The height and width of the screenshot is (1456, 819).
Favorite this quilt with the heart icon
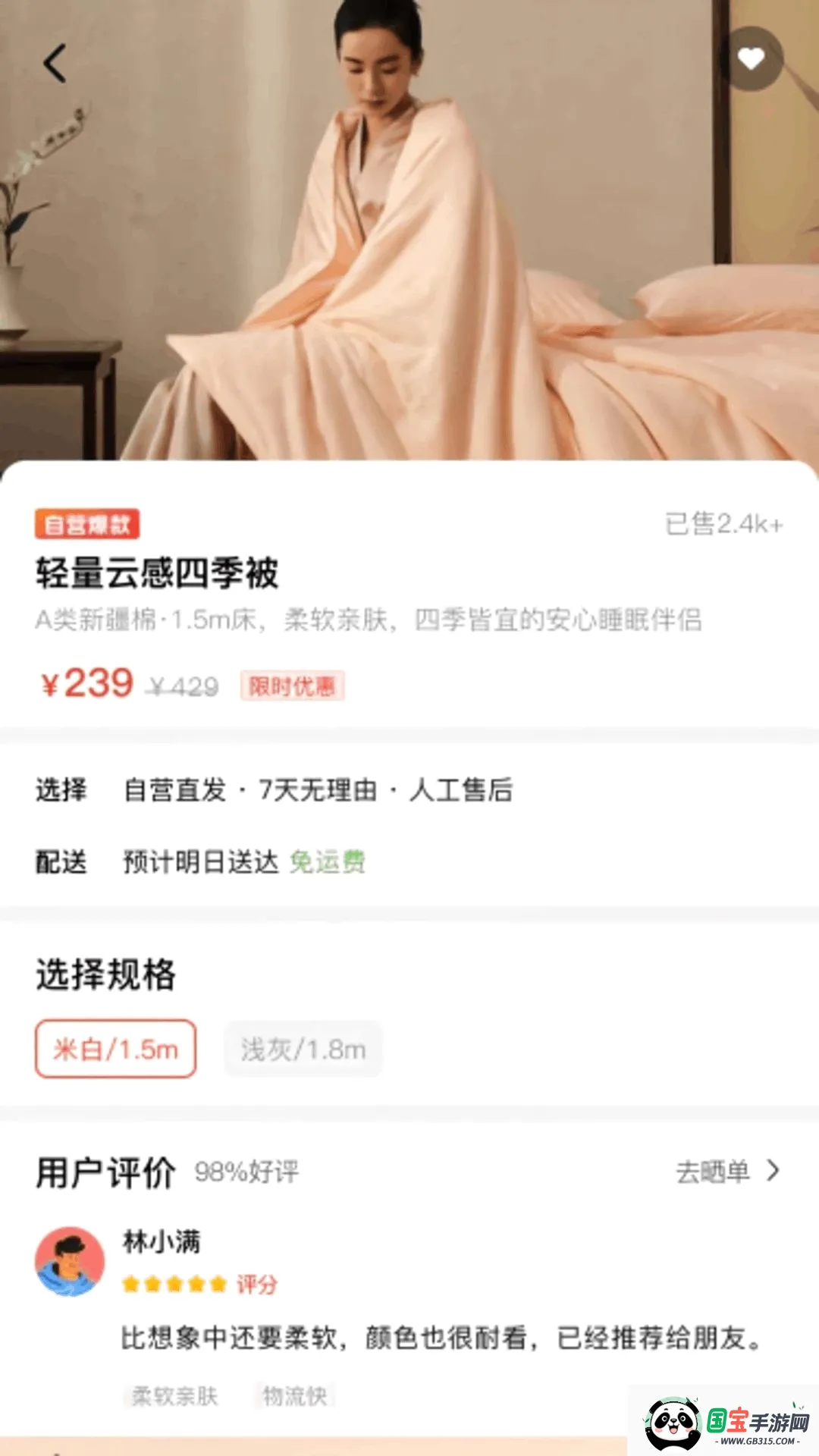pos(751,58)
